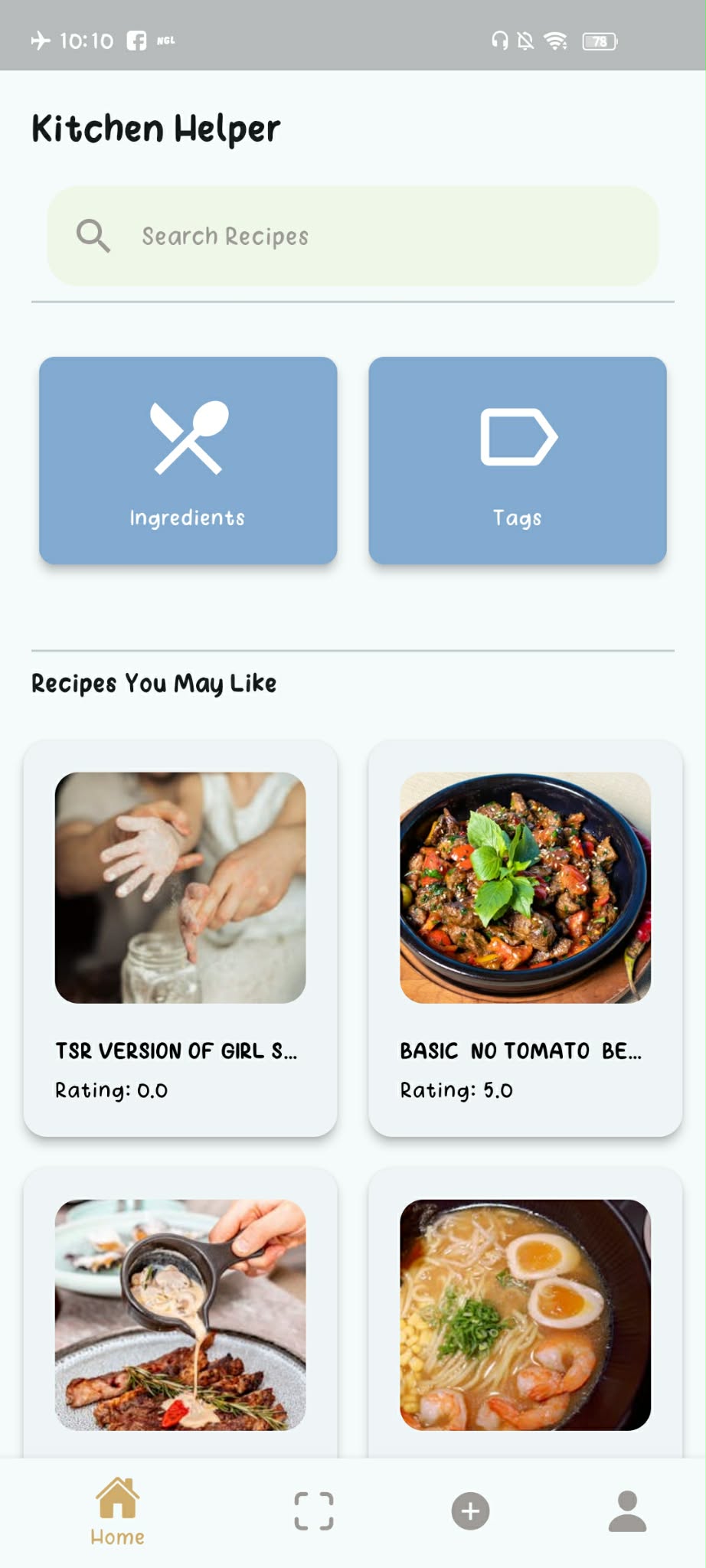
Task: Tap the plus icon to add new recipe
Action: [x=470, y=1509]
